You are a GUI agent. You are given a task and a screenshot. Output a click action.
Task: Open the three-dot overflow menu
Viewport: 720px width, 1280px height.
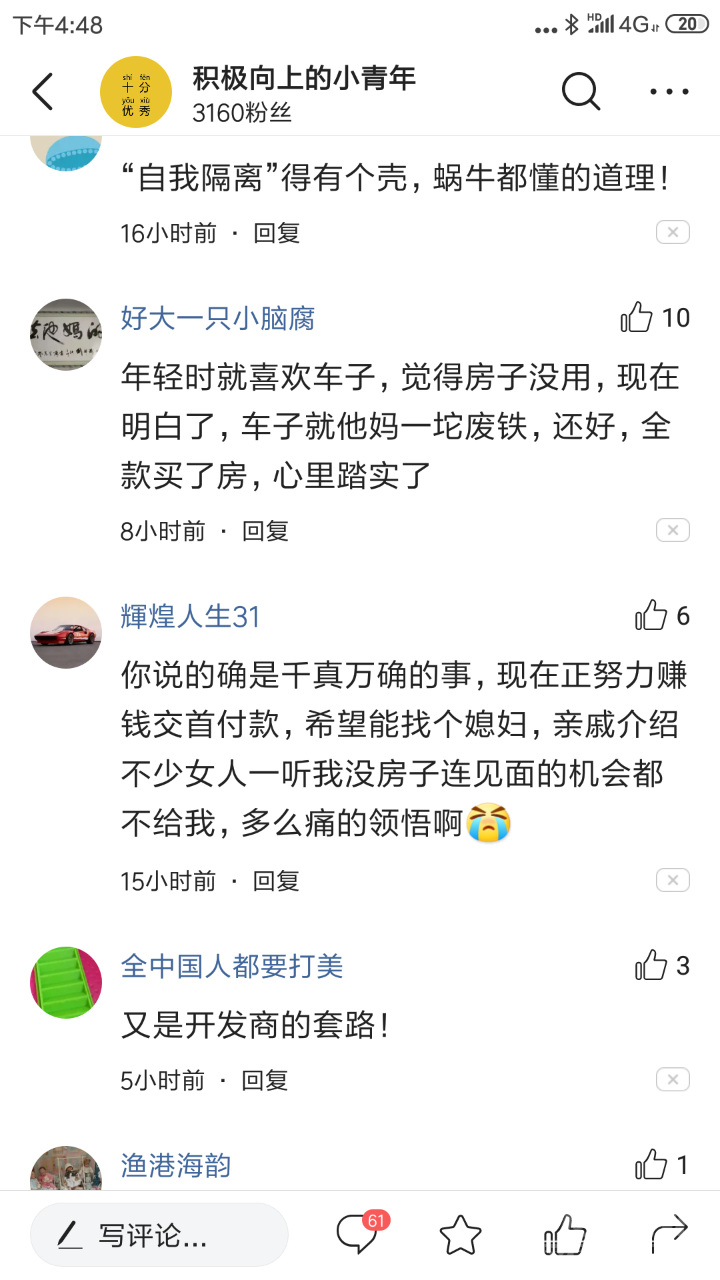[669, 92]
